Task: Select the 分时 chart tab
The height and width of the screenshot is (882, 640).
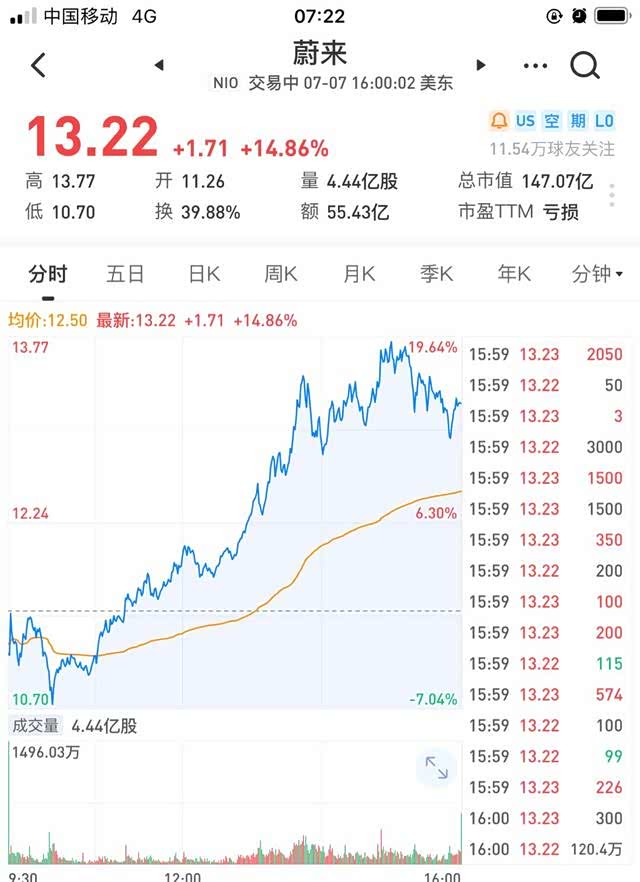Action: (47, 274)
